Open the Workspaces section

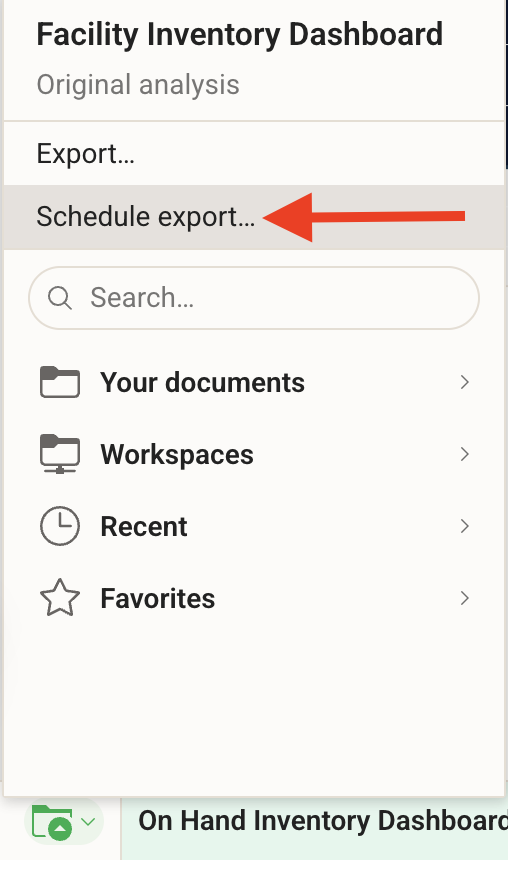coord(254,454)
